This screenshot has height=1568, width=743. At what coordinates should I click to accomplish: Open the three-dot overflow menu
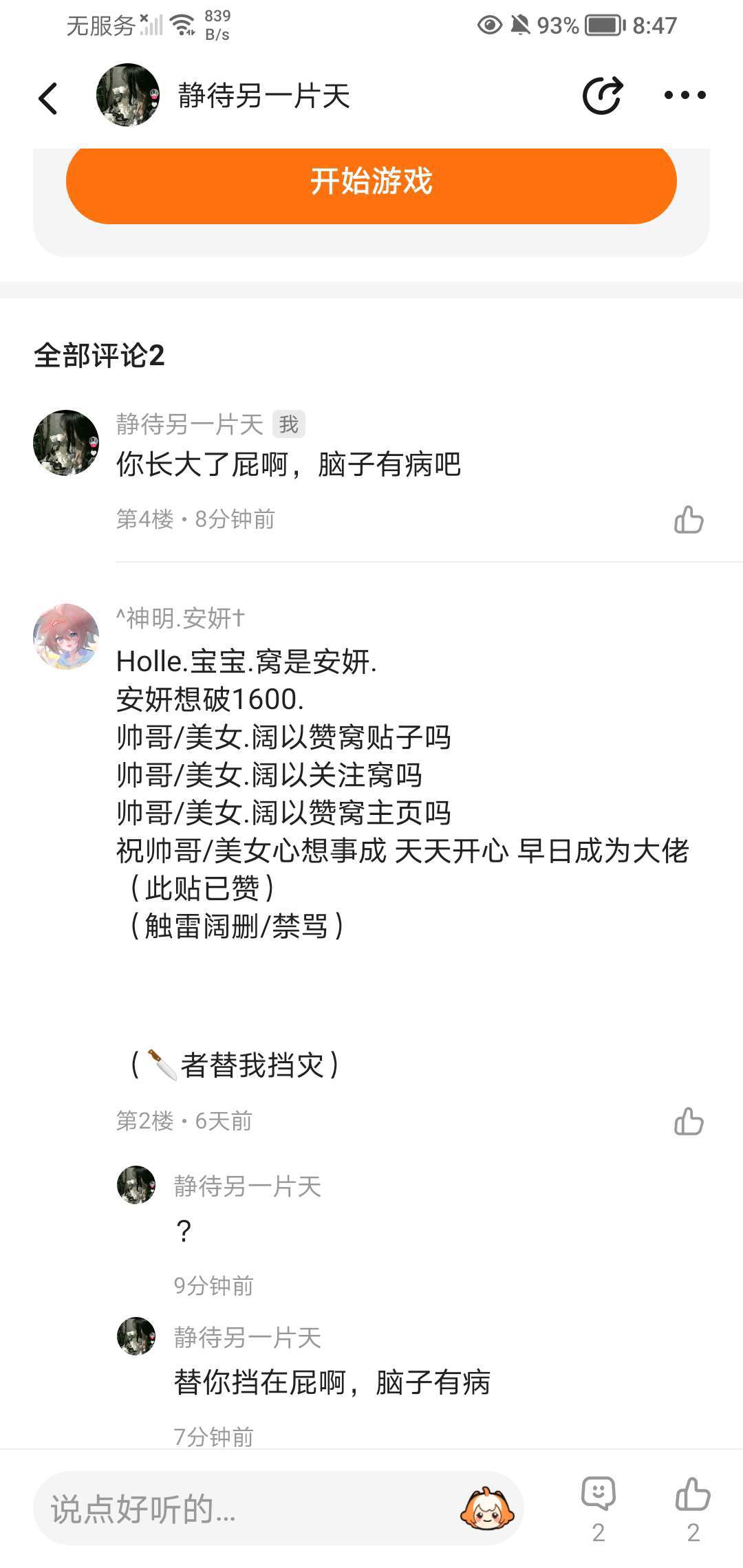pyautogui.click(x=685, y=96)
